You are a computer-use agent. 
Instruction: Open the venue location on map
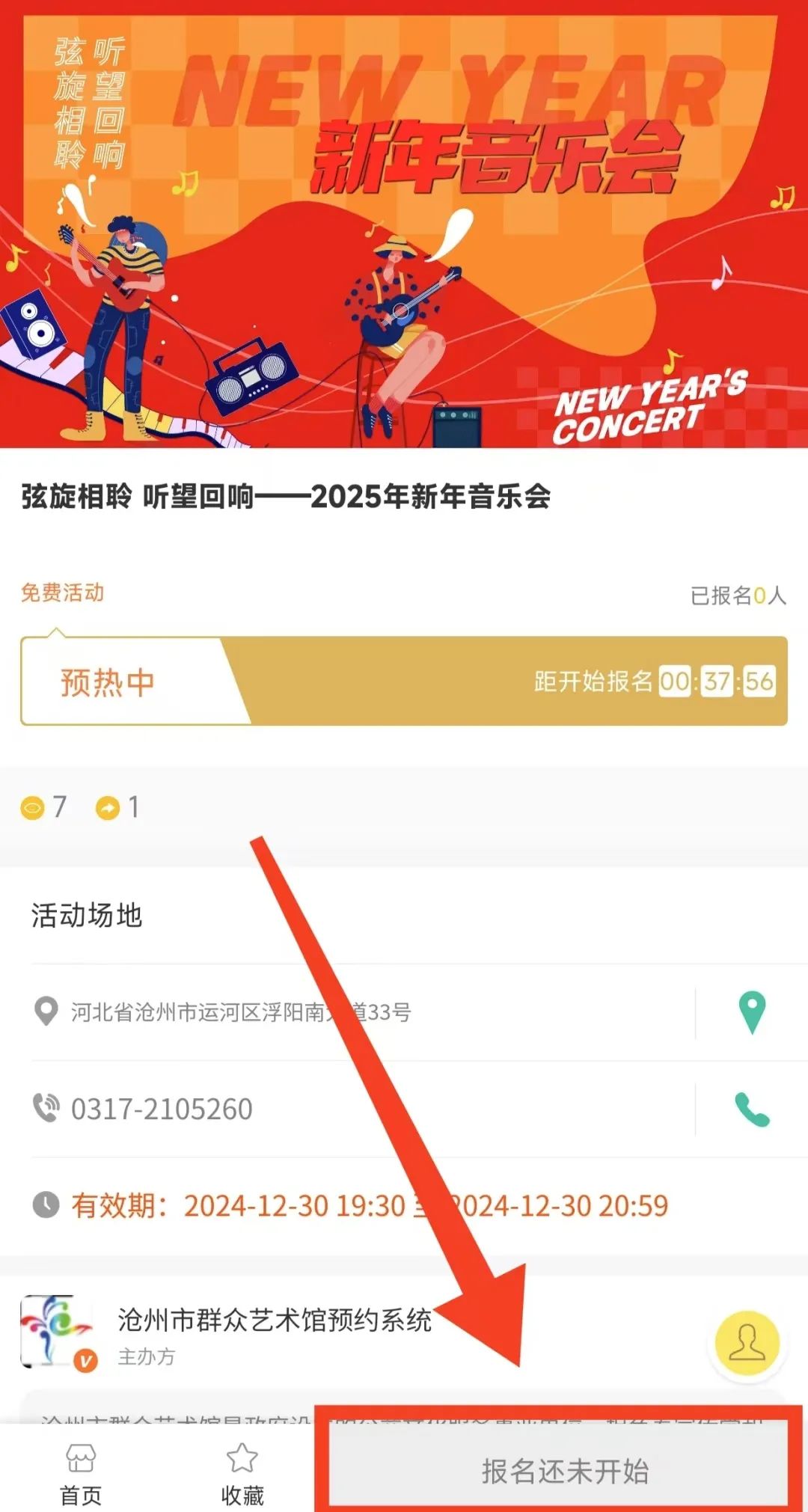click(751, 1012)
